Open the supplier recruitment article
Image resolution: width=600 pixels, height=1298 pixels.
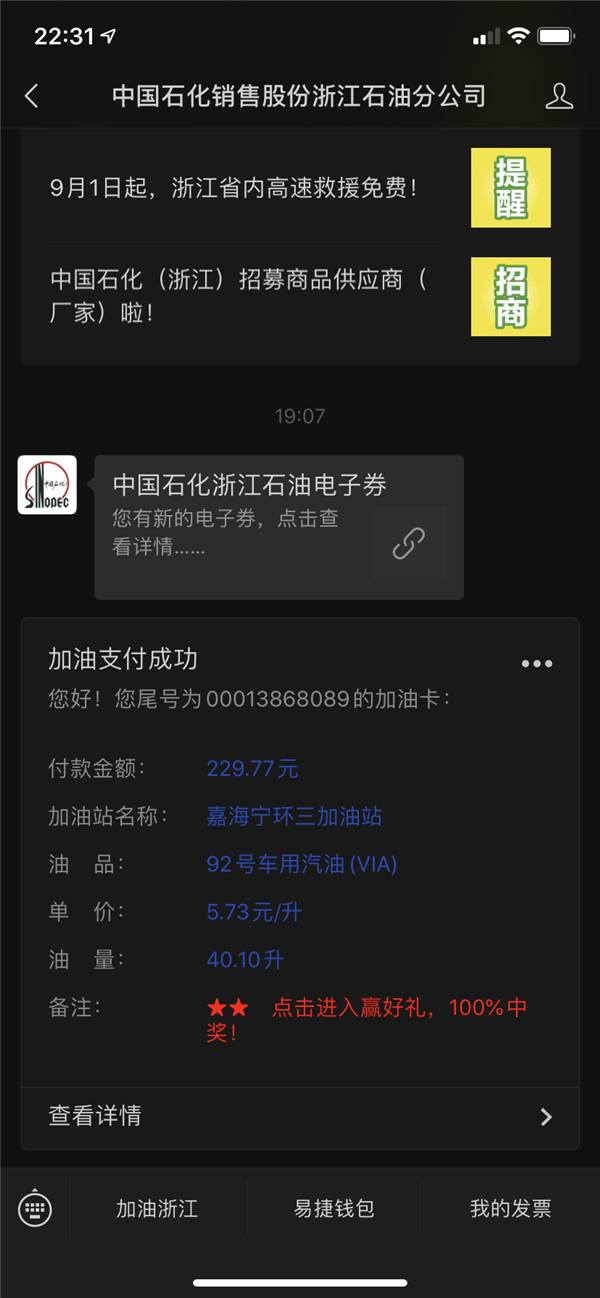tap(300, 296)
